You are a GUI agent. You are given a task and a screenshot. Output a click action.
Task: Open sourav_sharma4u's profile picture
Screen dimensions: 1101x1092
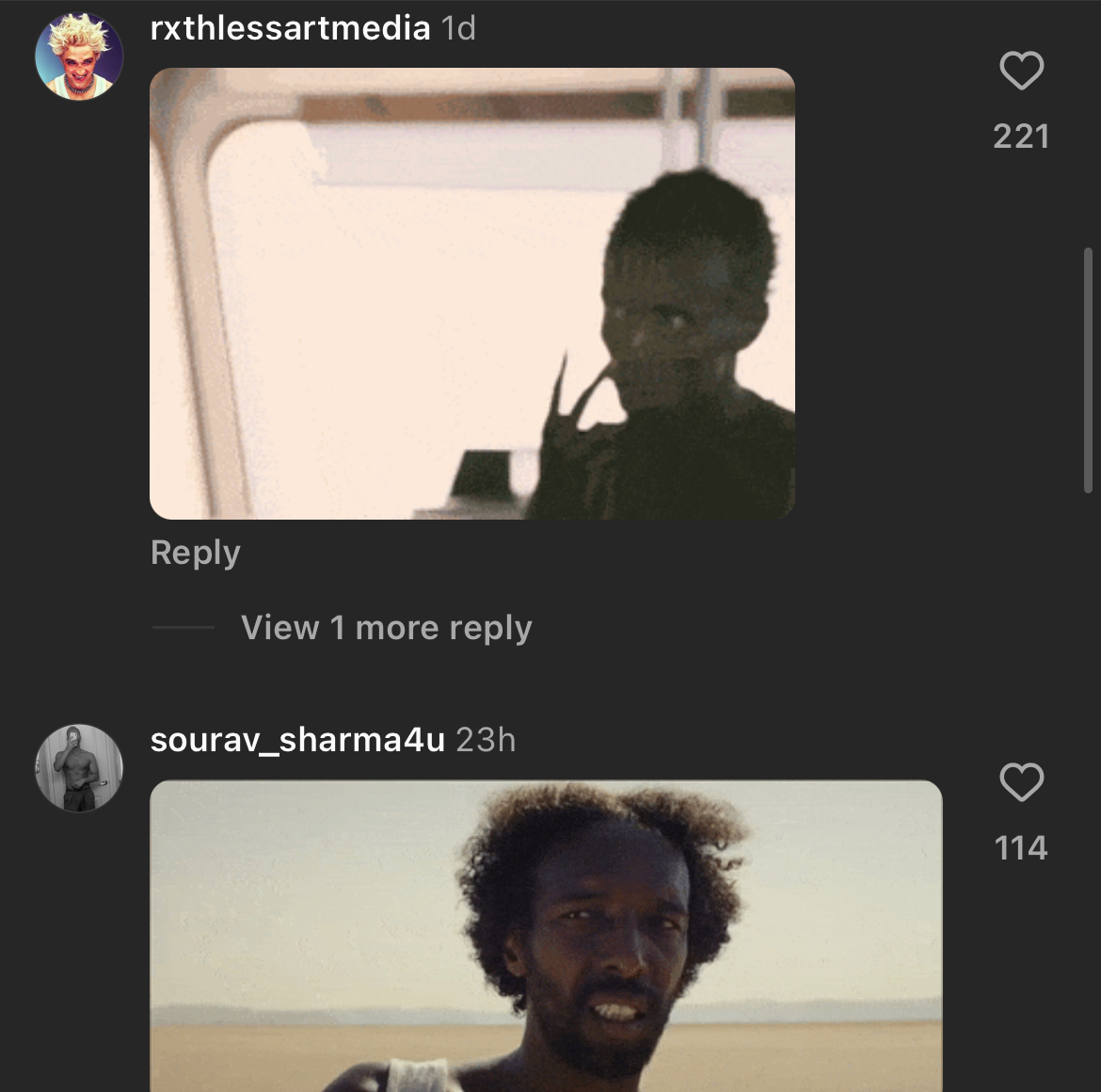click(x=79, y=768)
